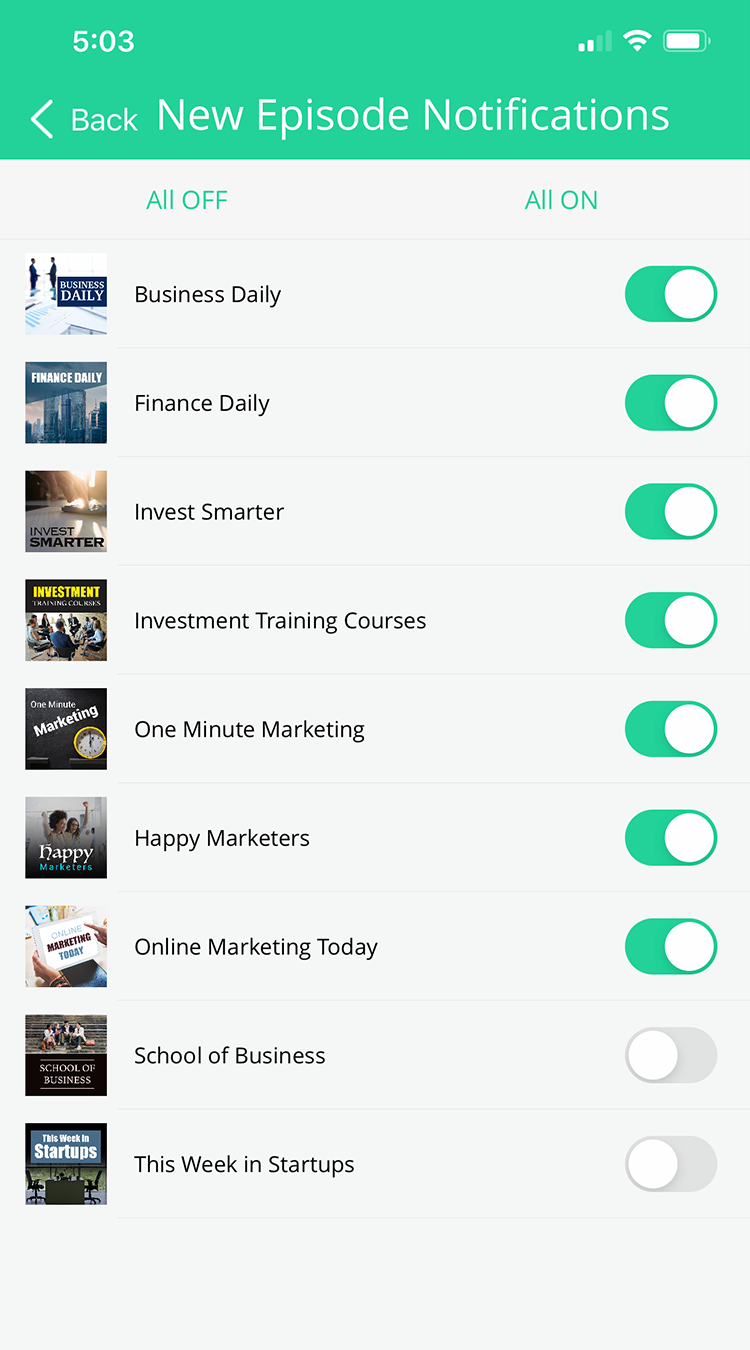Turn off Finance Daily notifications
Image resolution: width=750 pixels, height=1350 pixels.
[671, 403]
